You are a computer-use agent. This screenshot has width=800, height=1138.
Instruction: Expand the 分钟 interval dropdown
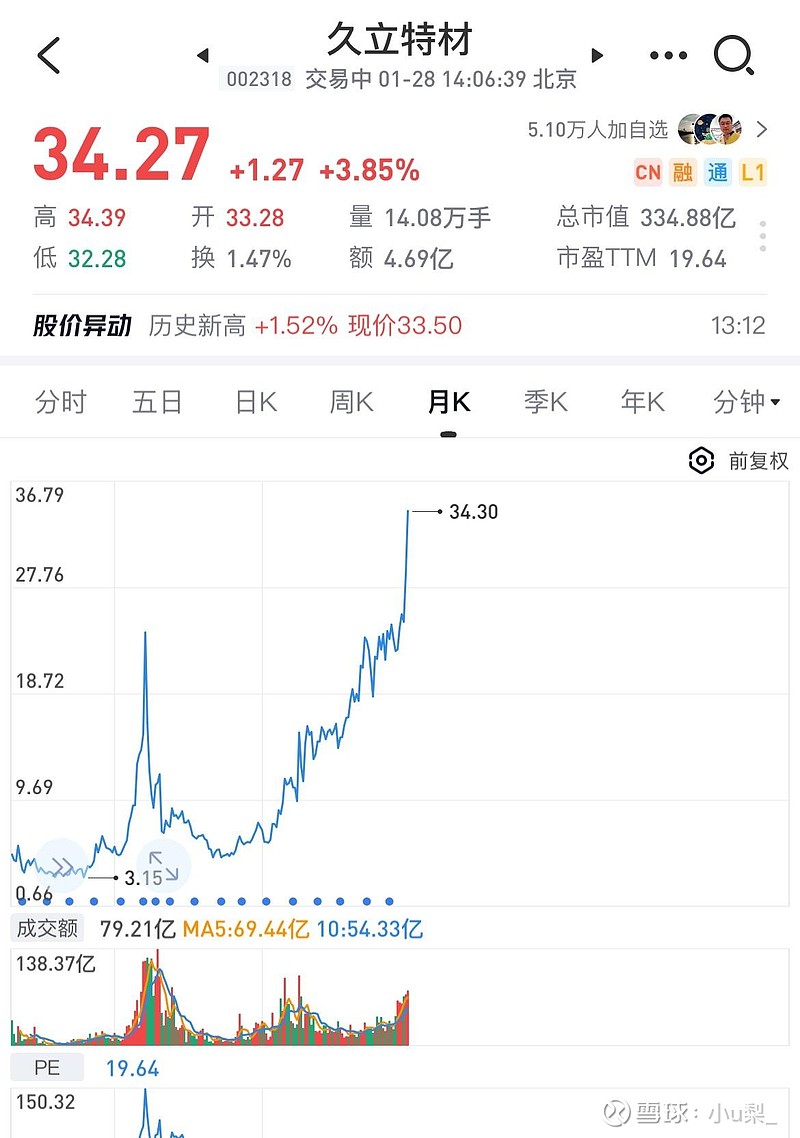tap(746, 402)
